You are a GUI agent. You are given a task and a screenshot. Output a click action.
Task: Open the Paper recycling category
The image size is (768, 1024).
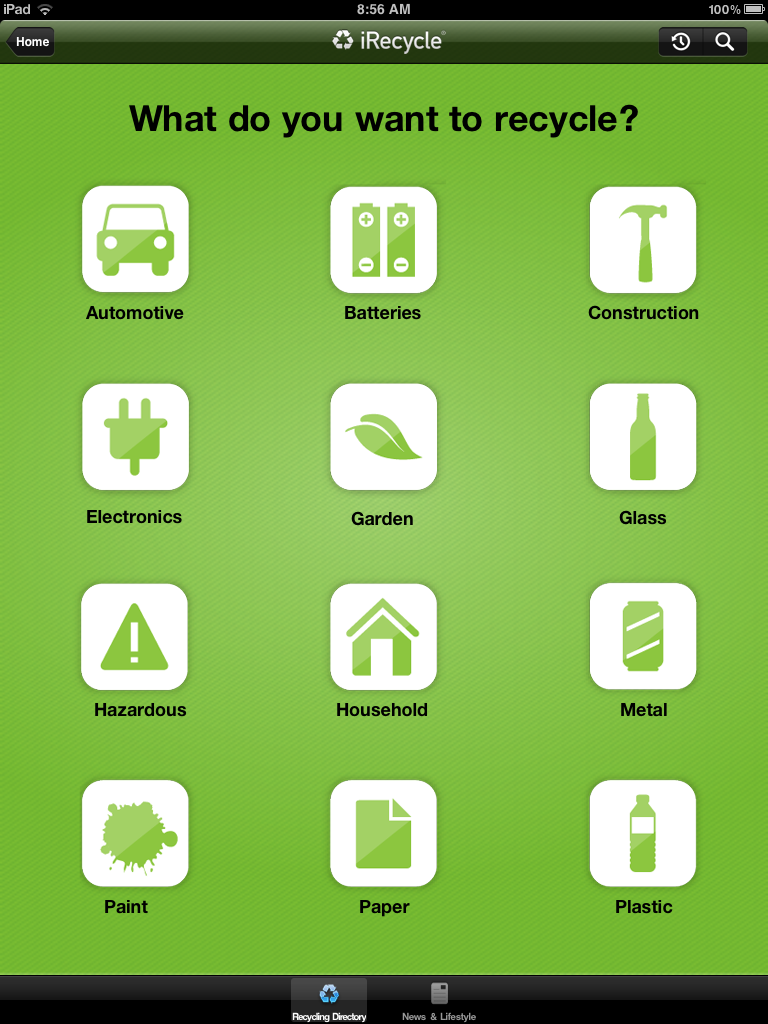[383, 833]
